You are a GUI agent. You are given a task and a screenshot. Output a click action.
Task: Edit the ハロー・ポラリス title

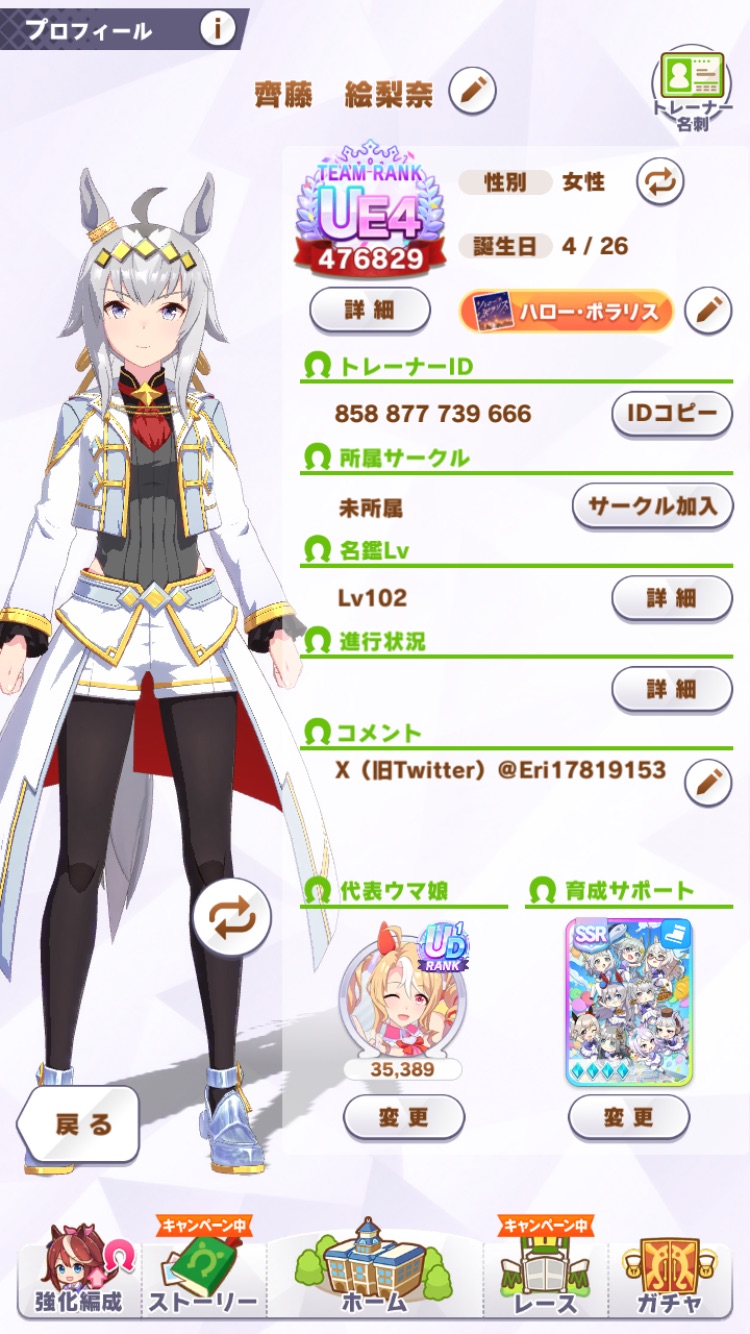tap(708, 310)
